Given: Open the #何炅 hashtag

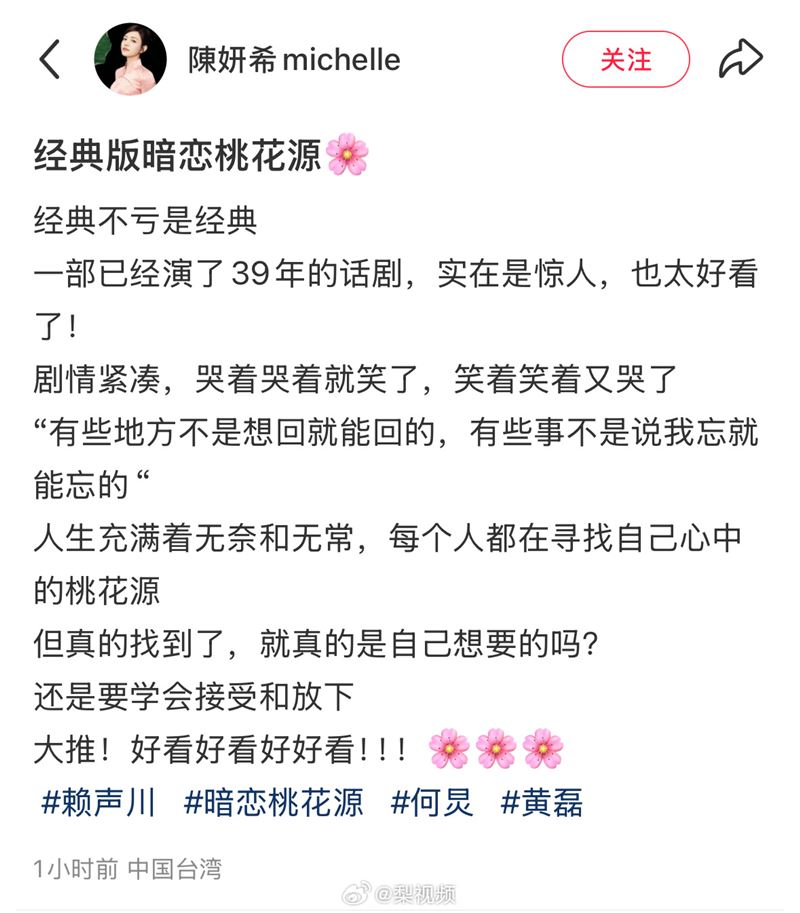Looking at the screenshot, I should [432, 801].
